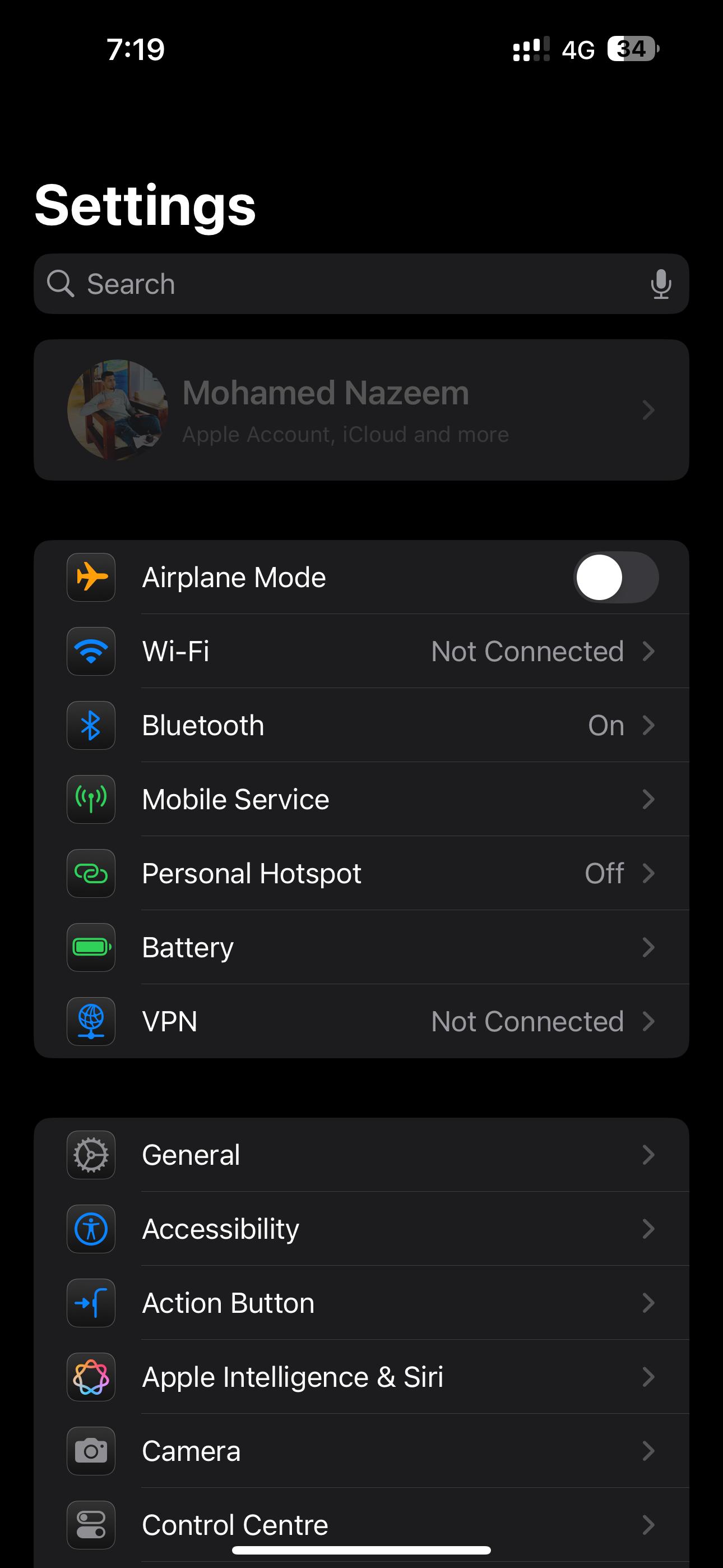Toggle Airplane Mode switch
The width and height of the screenshot is (723, 1568).
point(616,577)
